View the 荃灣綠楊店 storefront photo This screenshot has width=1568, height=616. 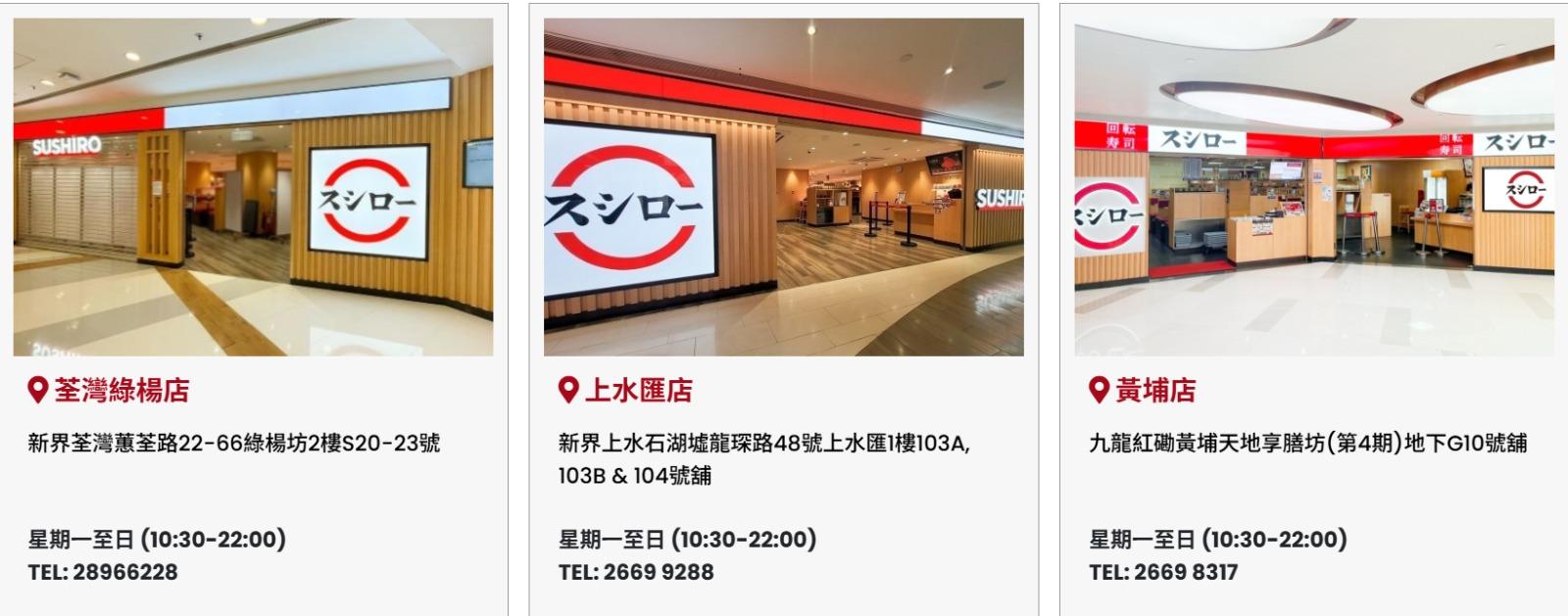point(253,186)
